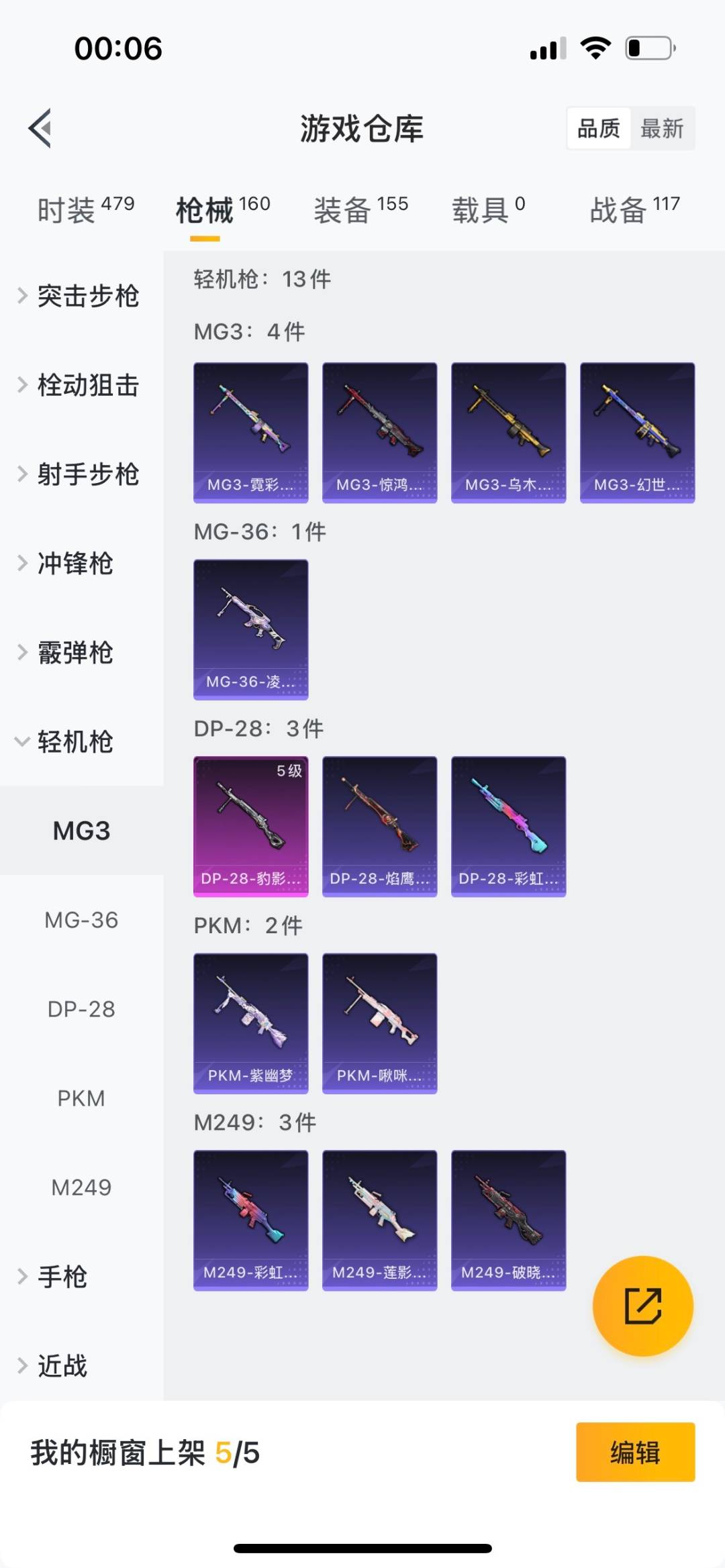Open the M249-莲影 skin tile
Screen dimensions: 725x1568
[380, 1220]
